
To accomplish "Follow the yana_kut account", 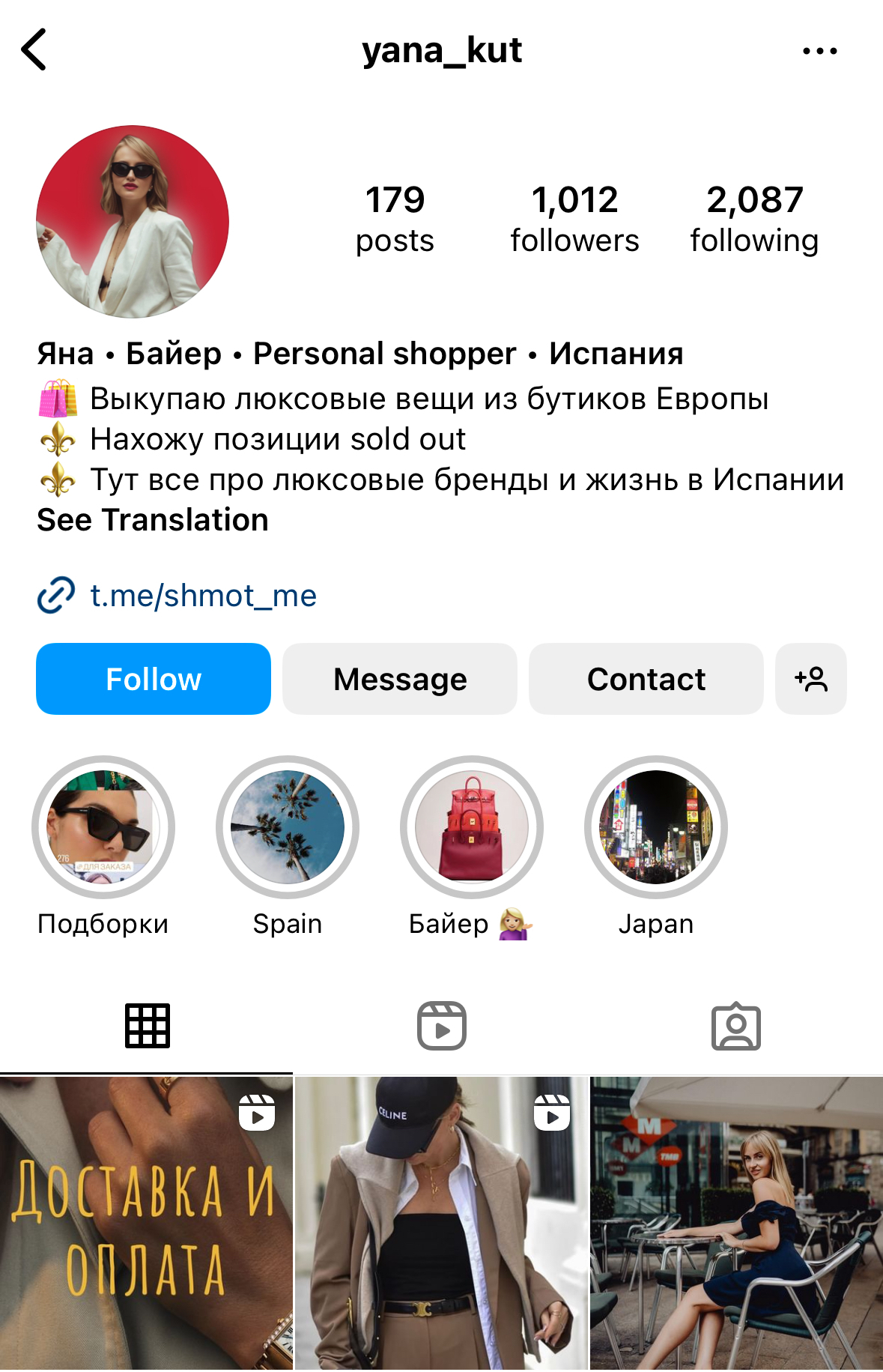I will coord(154,679).
